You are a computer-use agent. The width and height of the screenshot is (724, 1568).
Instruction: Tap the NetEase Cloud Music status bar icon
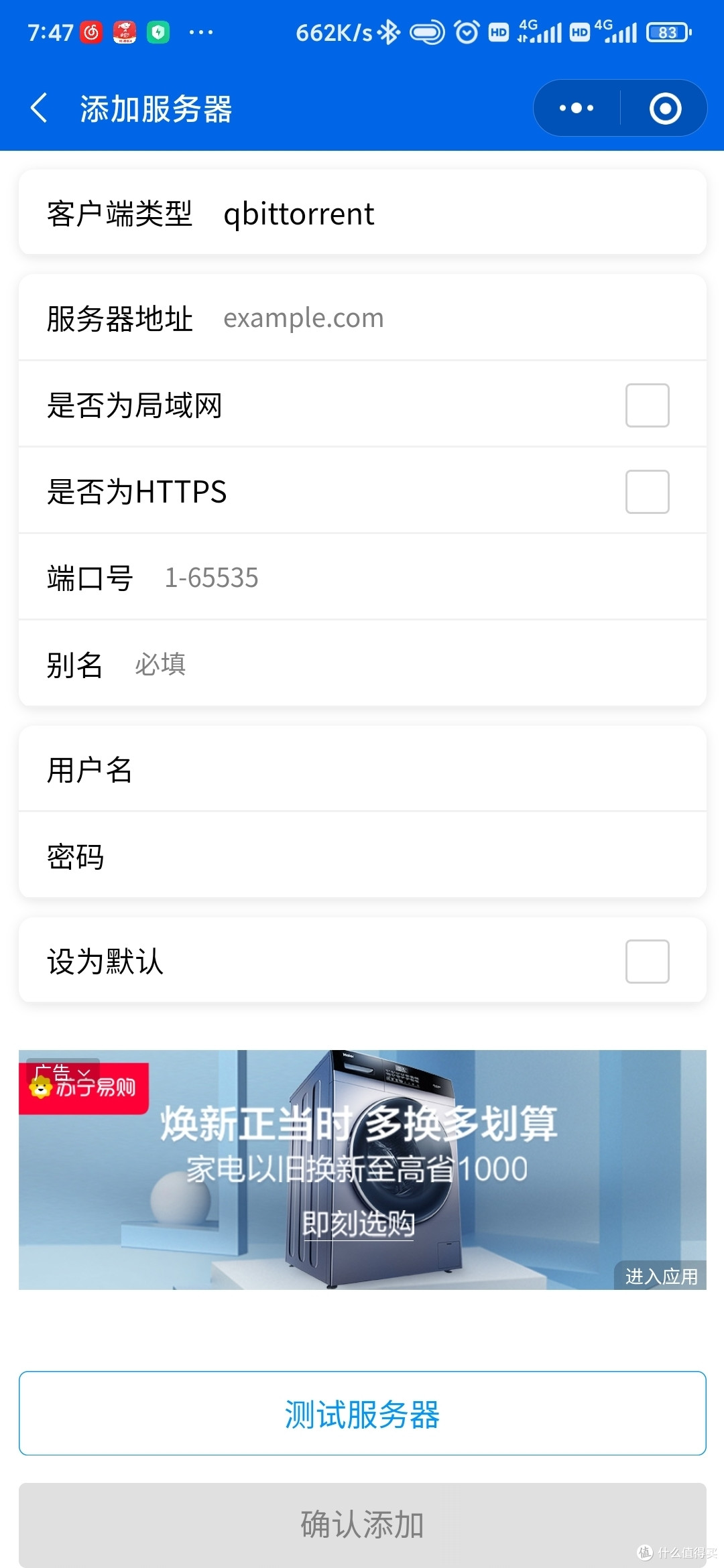pyautogui.click(x=90, y=32)
